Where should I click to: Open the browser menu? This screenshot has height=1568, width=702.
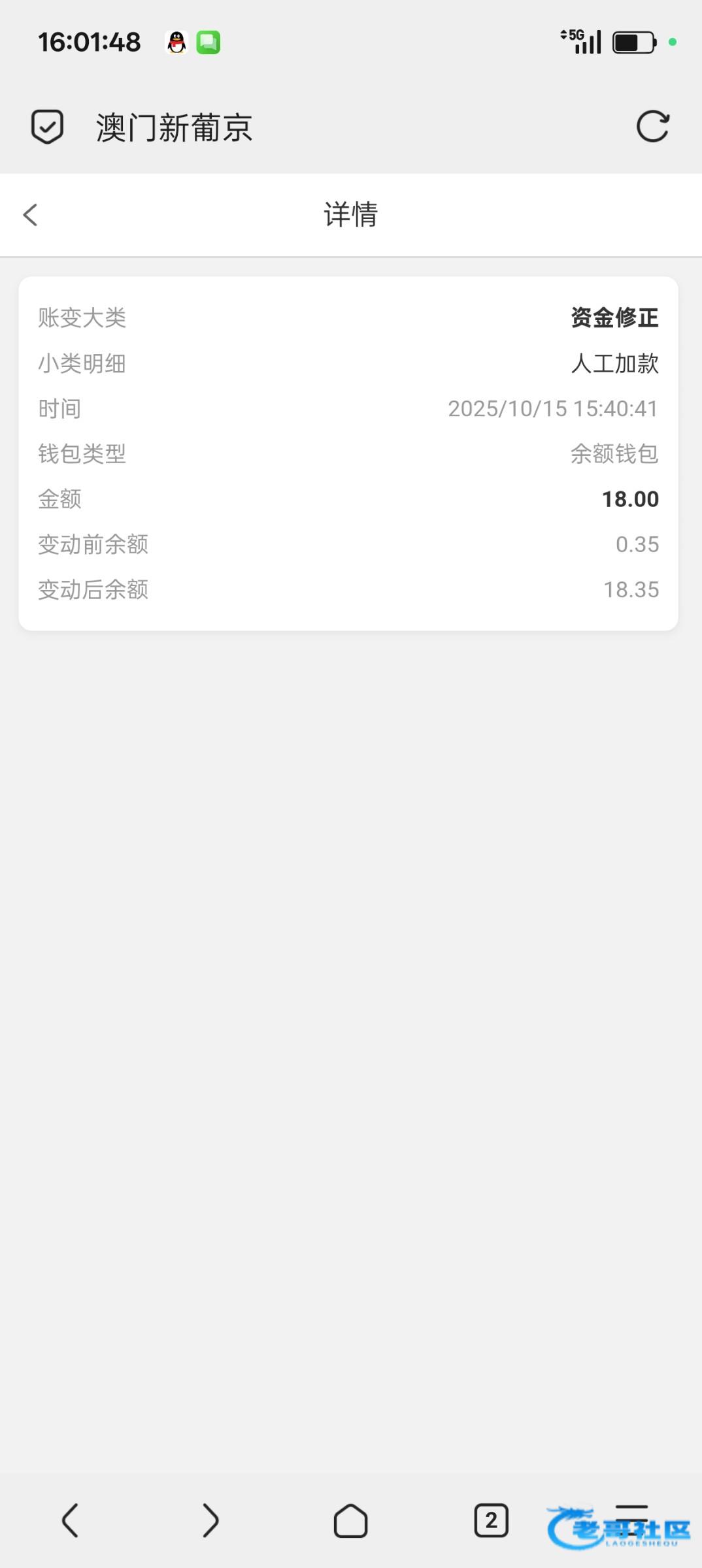[x=631, y=1516]
